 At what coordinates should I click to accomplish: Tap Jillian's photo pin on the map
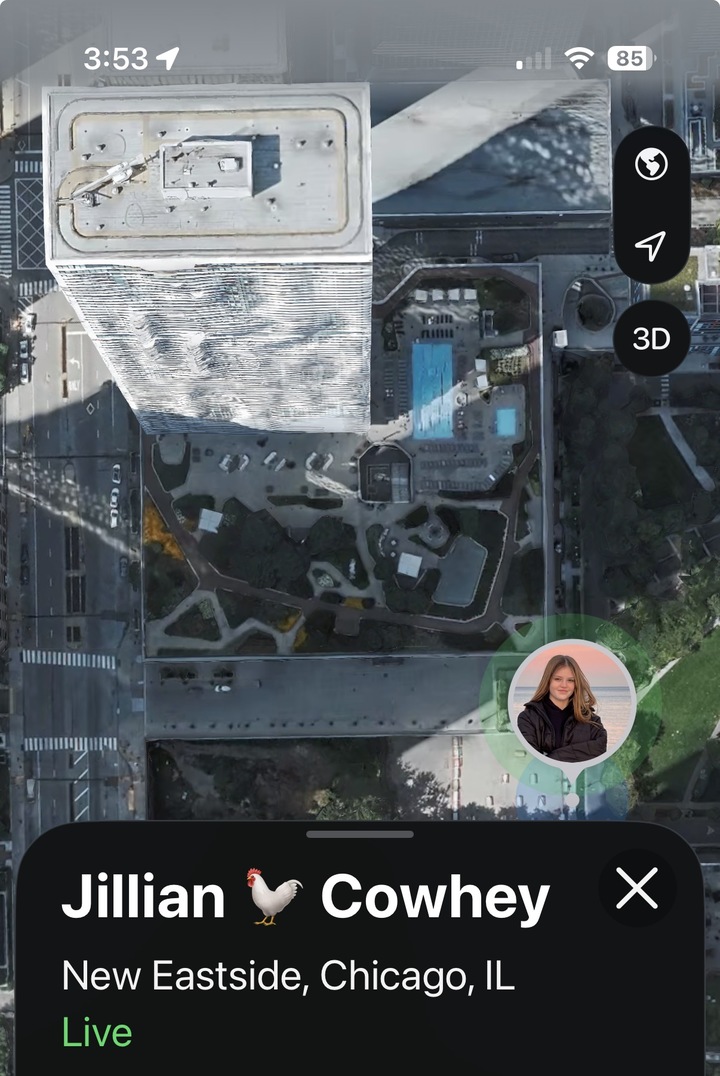571,704
